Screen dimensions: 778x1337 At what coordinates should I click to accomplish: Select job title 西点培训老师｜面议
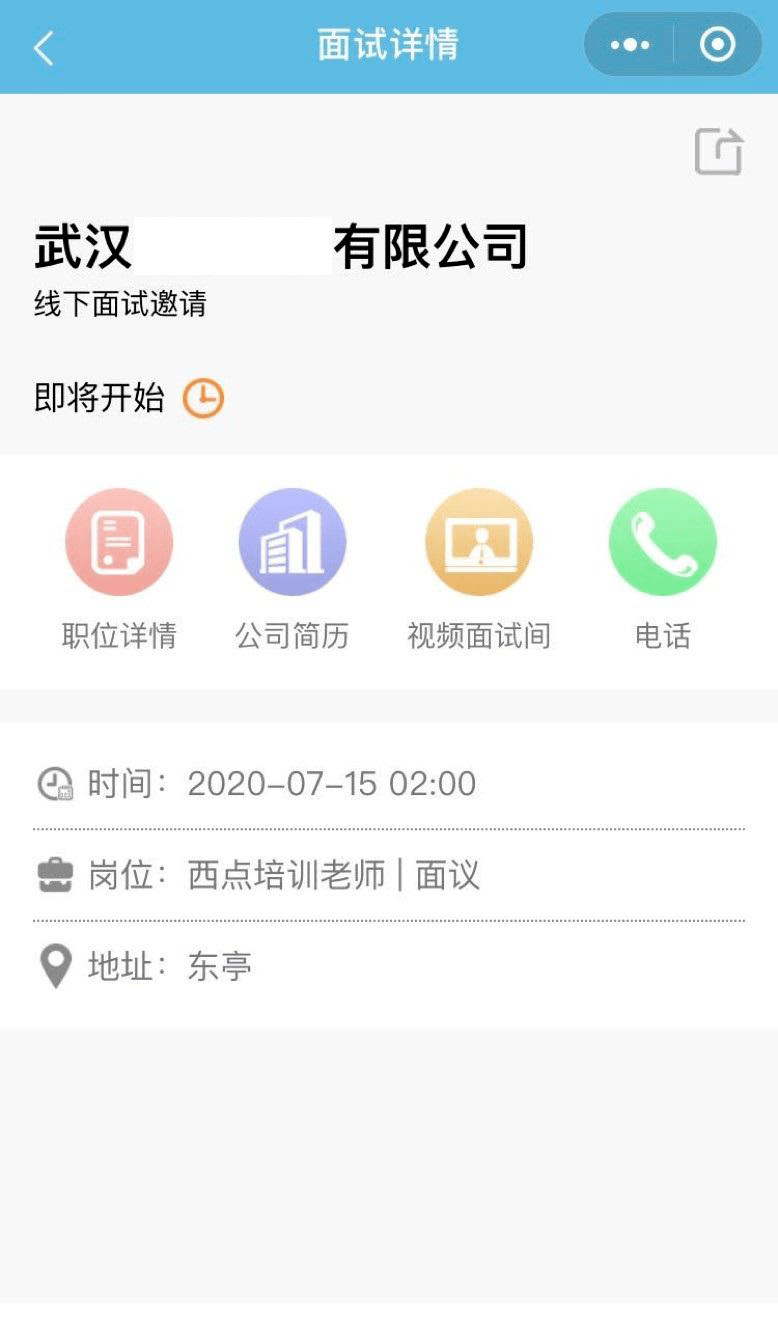coord(332,874)
